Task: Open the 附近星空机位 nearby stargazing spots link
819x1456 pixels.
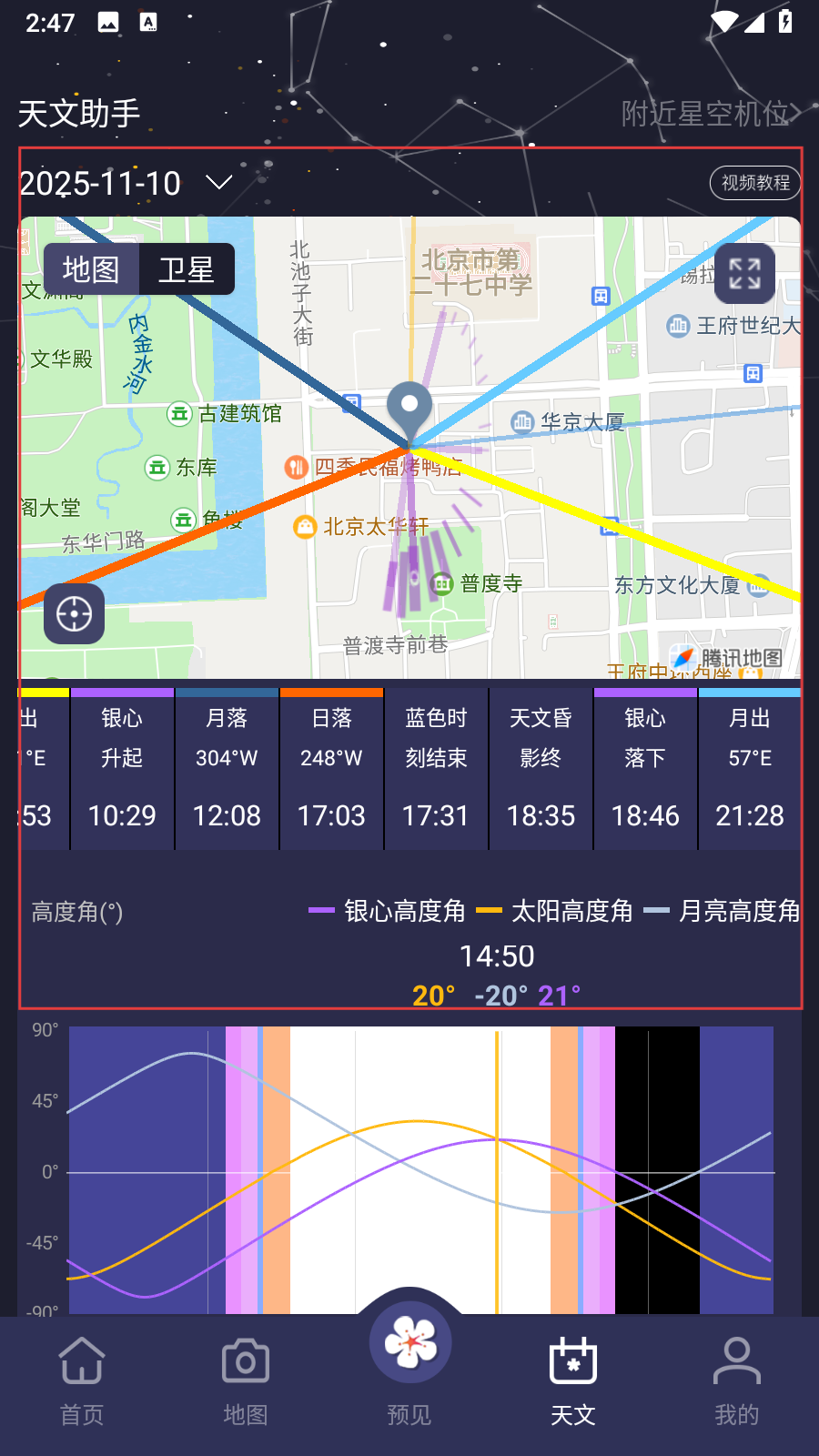Action: point(710,114)
